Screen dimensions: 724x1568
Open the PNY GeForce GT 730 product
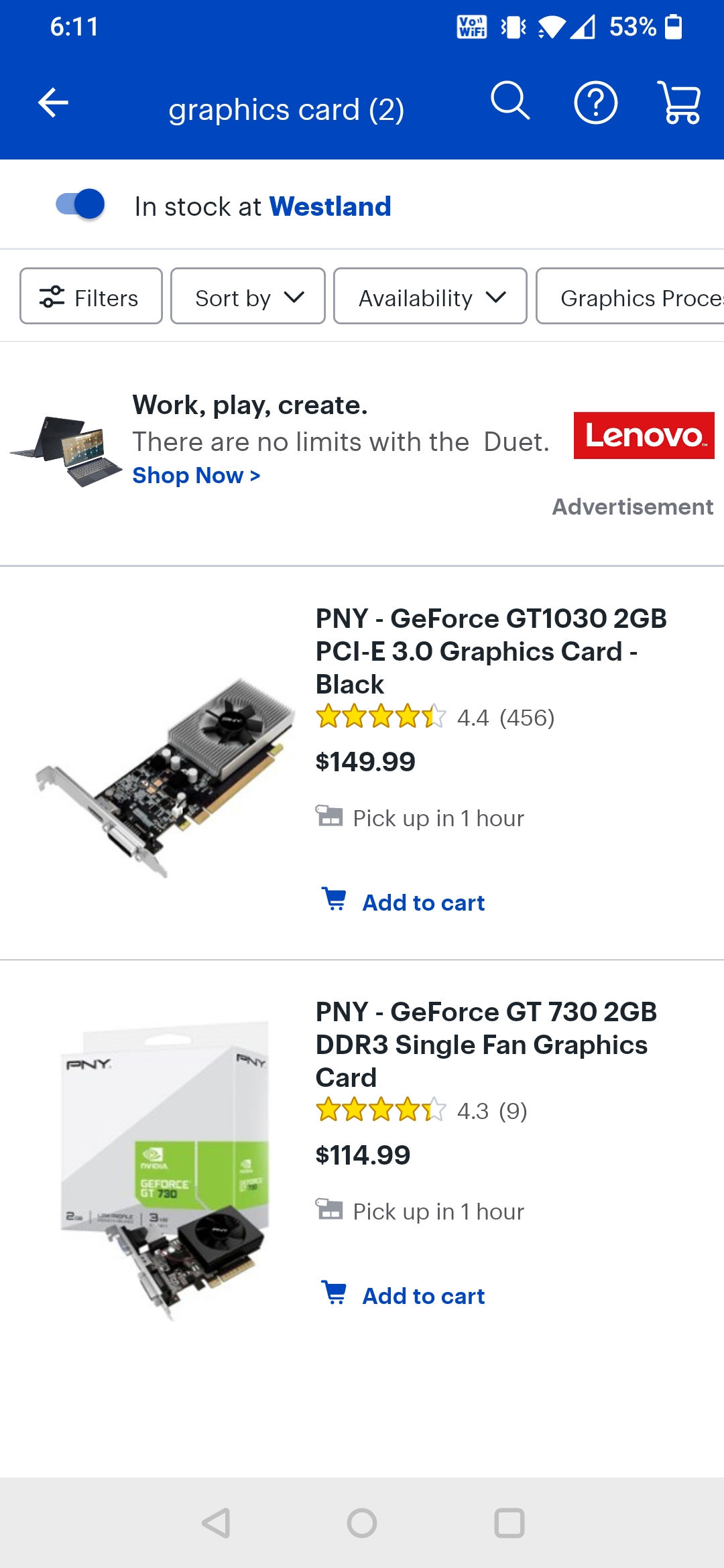(486, 1044)
